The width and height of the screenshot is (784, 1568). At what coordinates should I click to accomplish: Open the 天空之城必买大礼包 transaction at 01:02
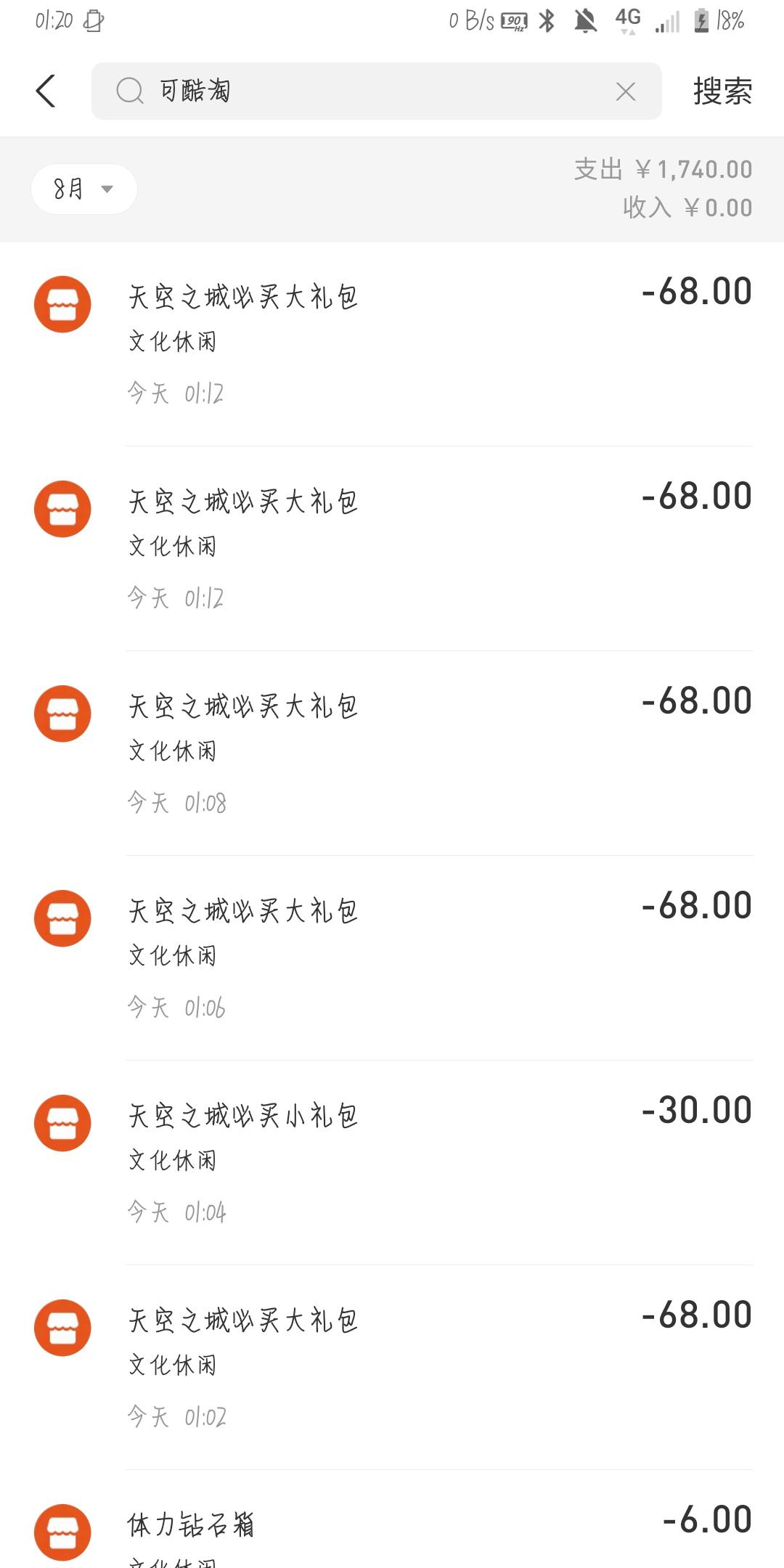(x=392, y=1368)
